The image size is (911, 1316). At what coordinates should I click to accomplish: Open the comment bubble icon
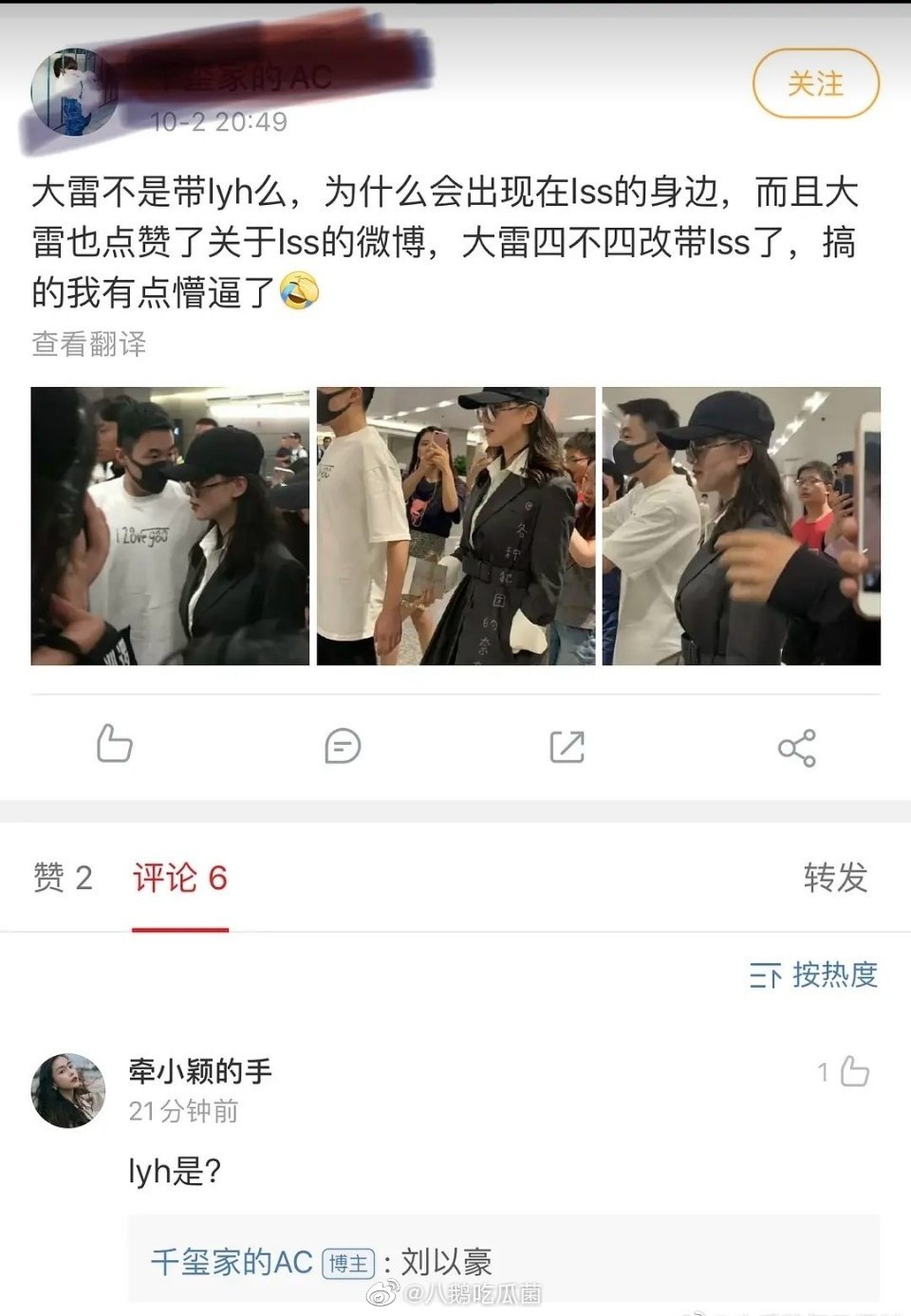[x=342, y=747]
